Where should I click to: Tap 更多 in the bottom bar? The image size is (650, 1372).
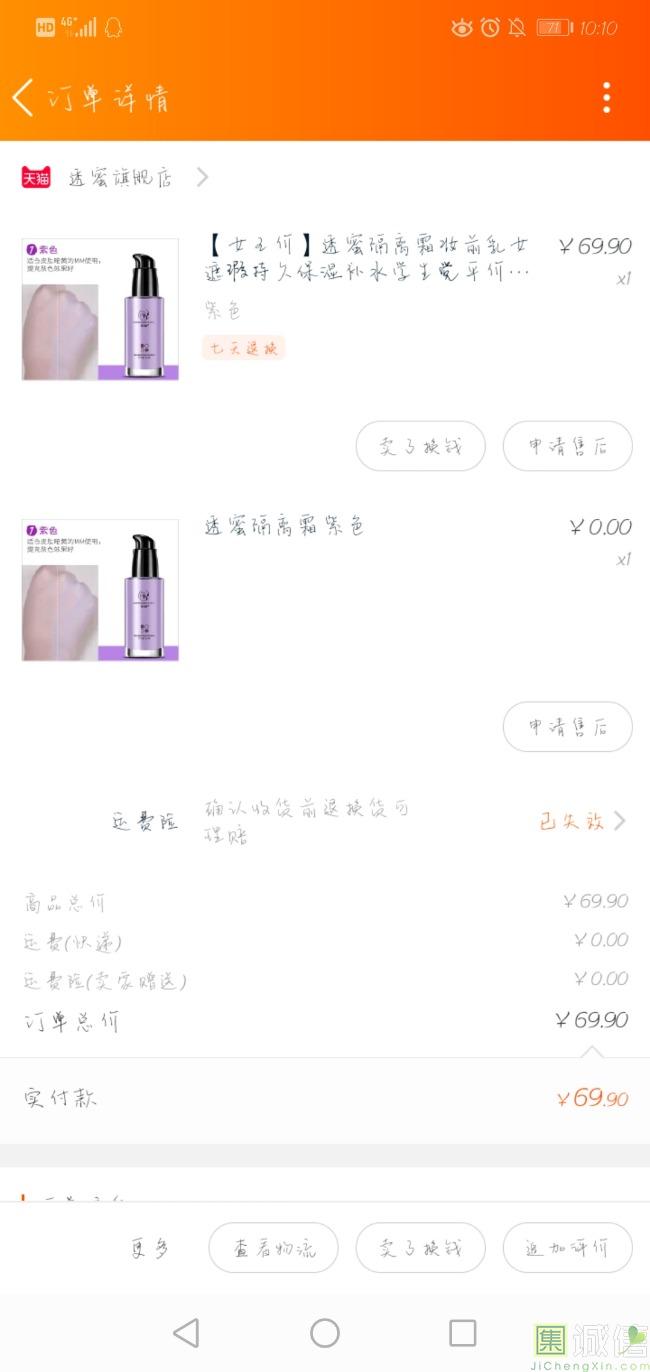point(150,1248)
